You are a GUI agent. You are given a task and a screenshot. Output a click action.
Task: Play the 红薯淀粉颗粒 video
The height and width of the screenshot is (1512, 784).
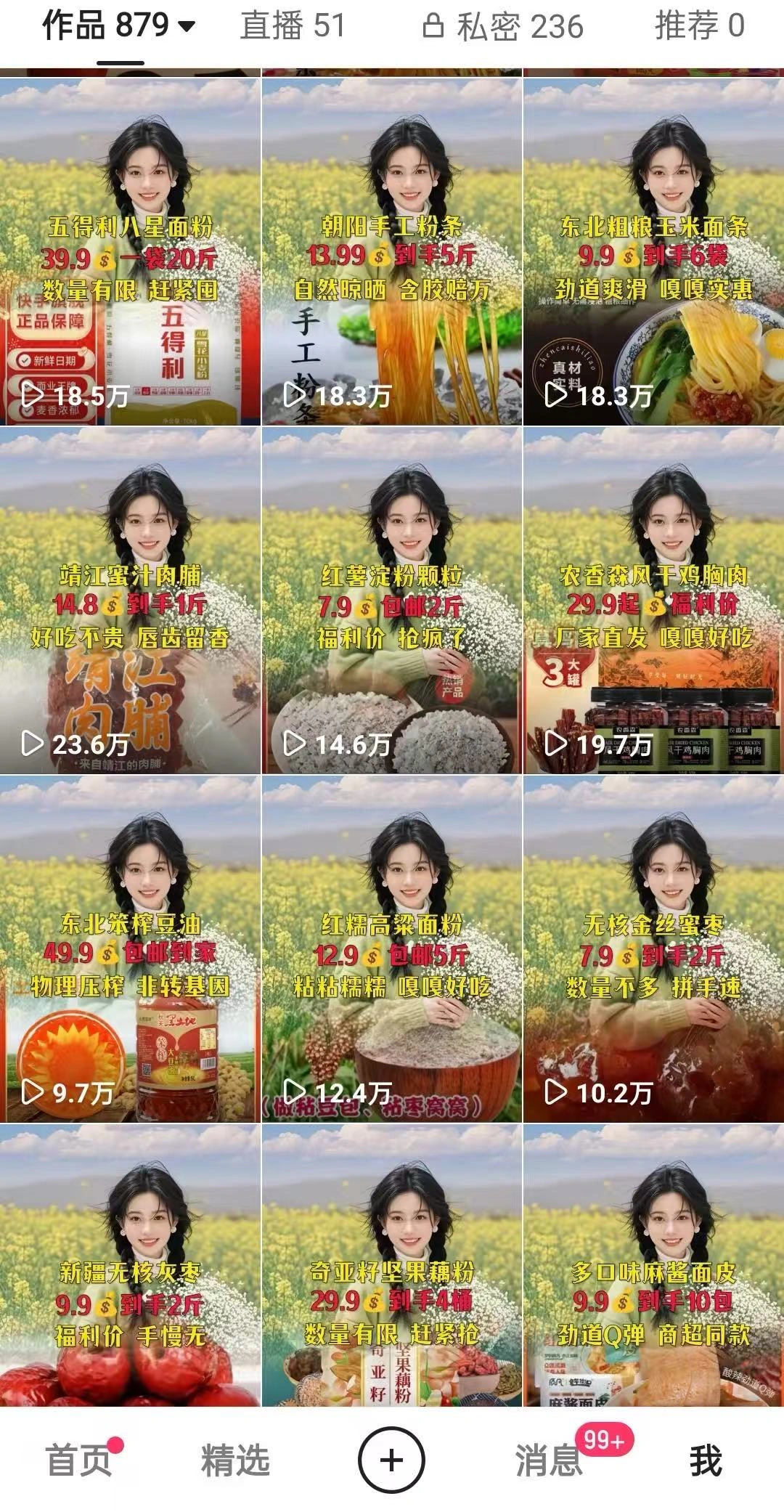tap(391, 599)
